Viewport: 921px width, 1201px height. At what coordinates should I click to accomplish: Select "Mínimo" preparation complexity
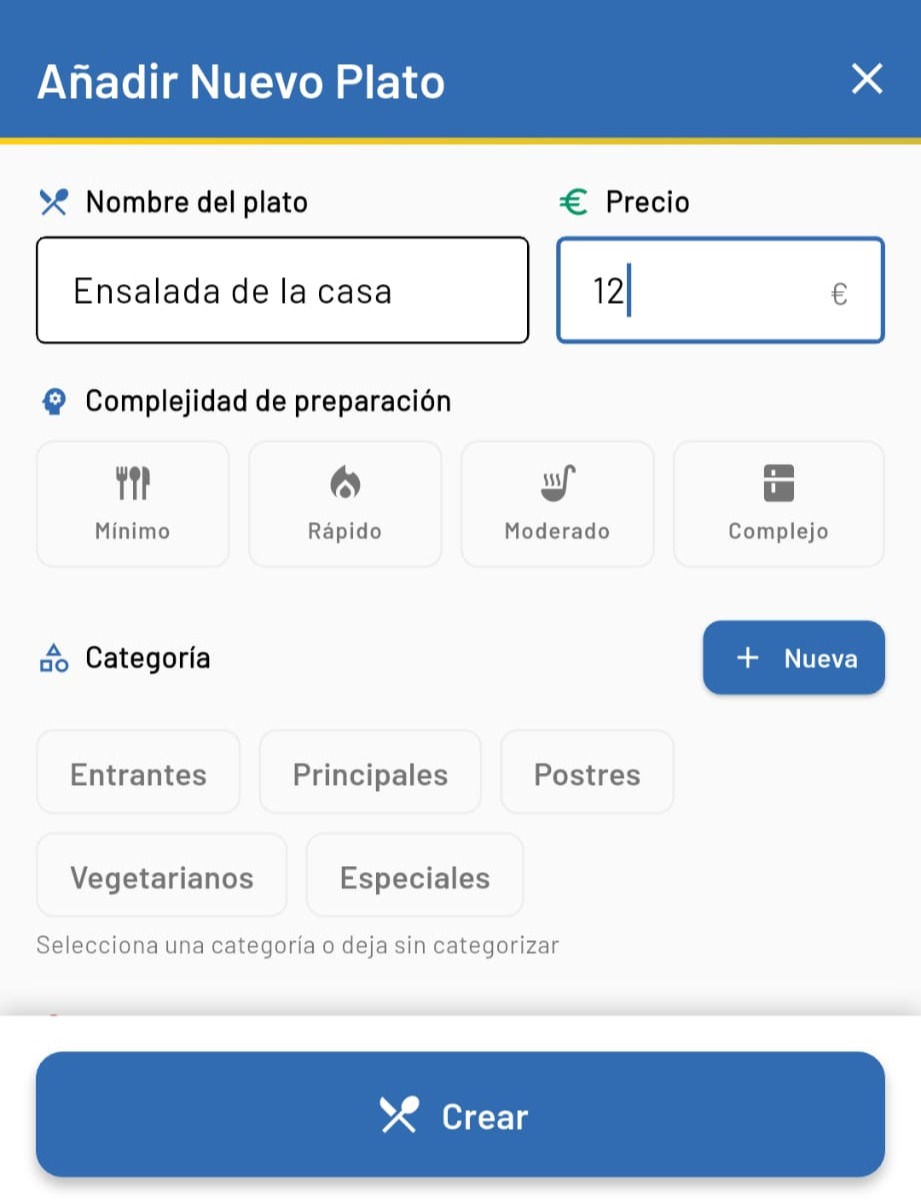pyautogui.click(x=132, y=503)
